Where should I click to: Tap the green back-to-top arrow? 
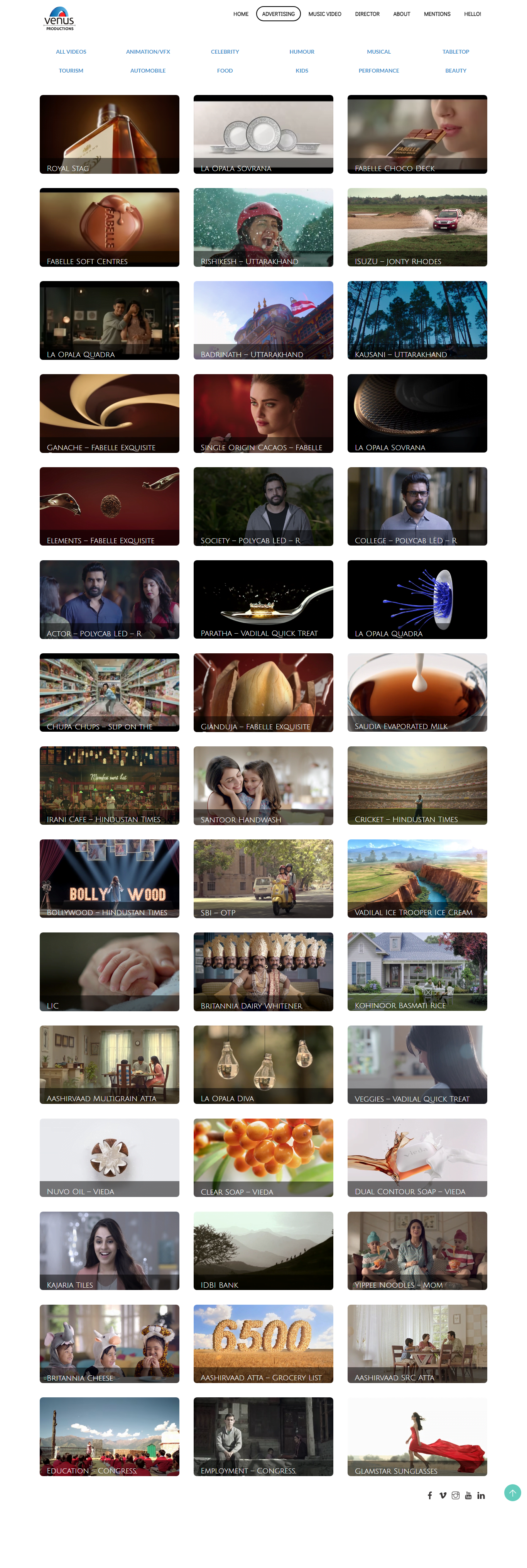tap(512, 1493)
